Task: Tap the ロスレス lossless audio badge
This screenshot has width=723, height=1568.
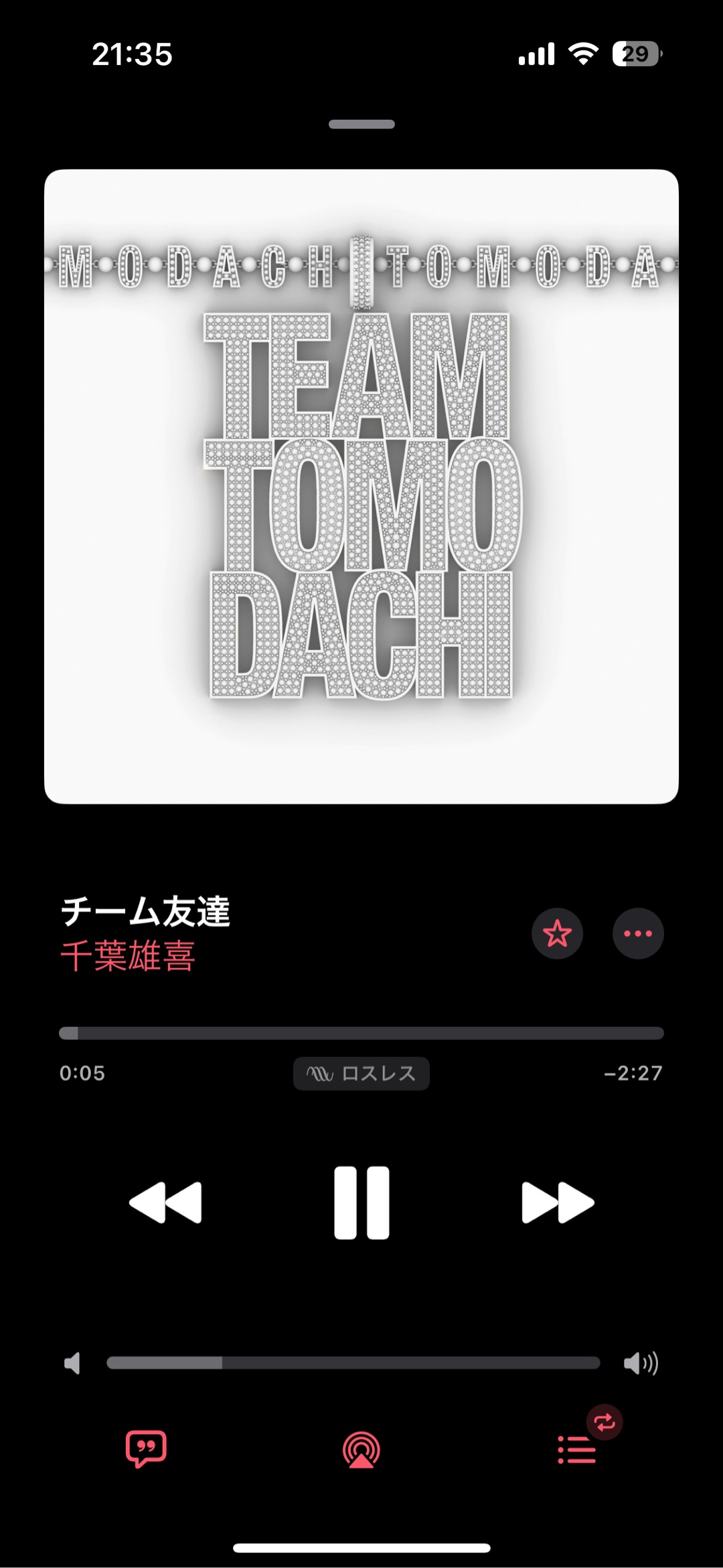Action: [x=361, y=1073]
